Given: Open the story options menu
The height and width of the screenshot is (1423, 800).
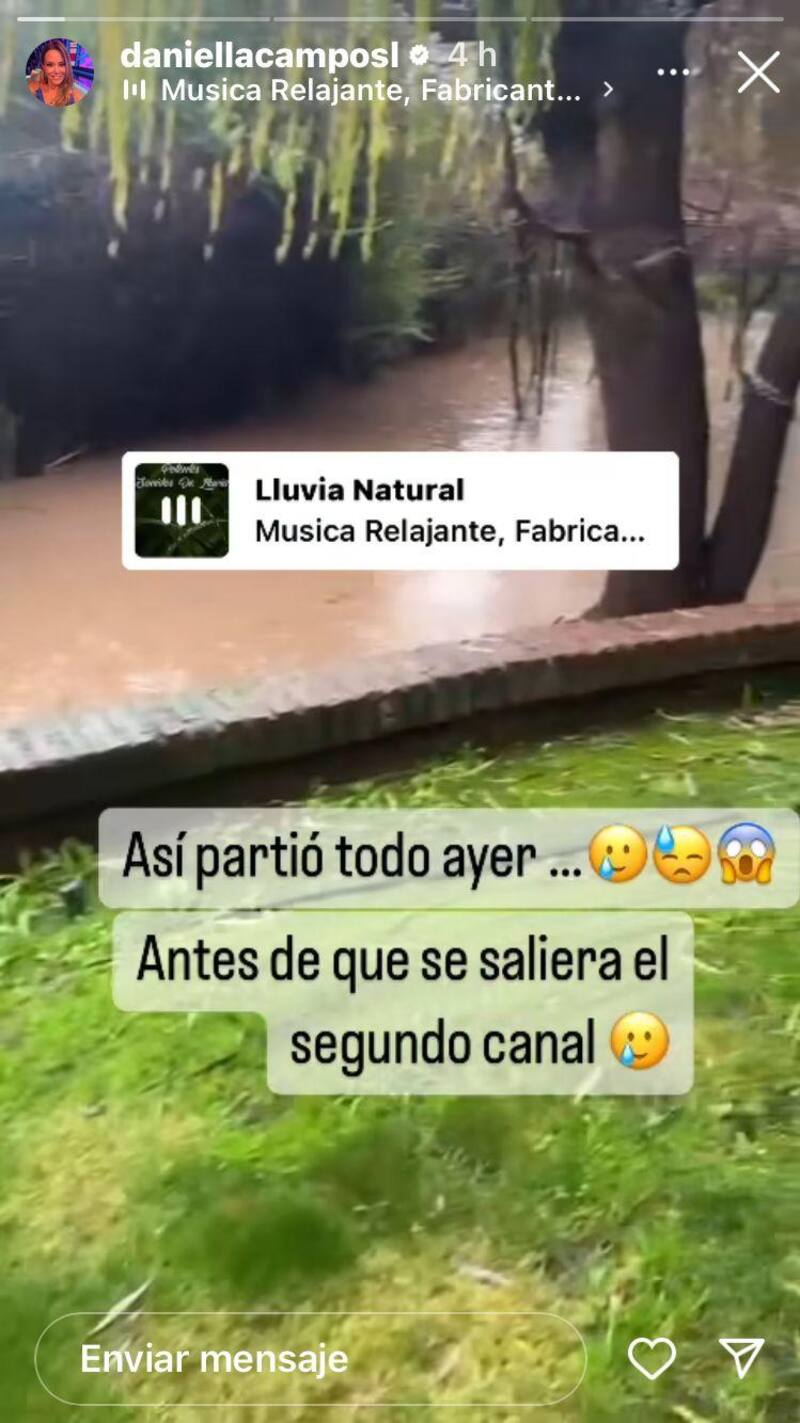Looking at the screenshot, I should [x=673, y=72].
